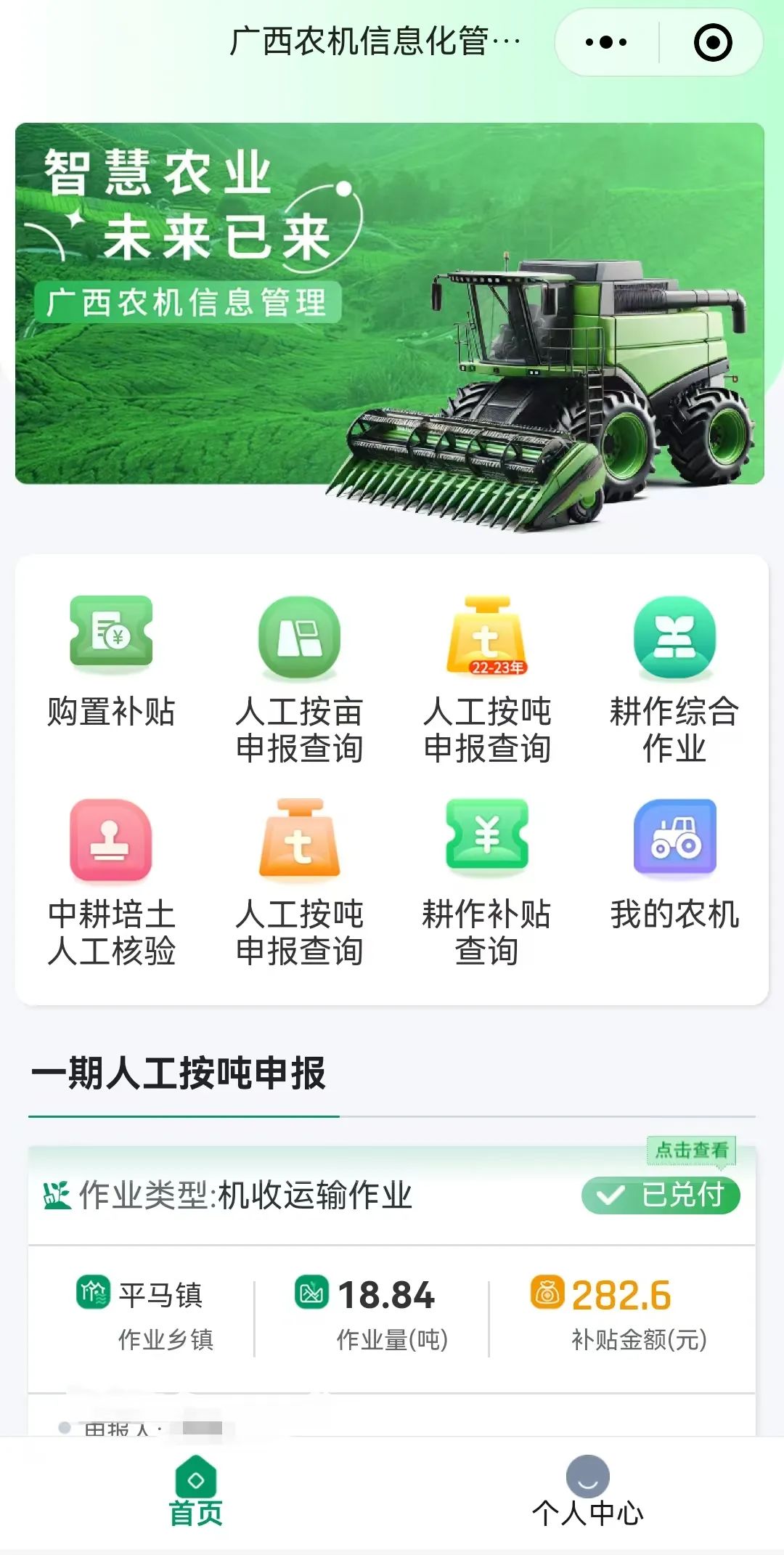Close the mini program with the circle button
The image size is (784, 1555).
713,42
